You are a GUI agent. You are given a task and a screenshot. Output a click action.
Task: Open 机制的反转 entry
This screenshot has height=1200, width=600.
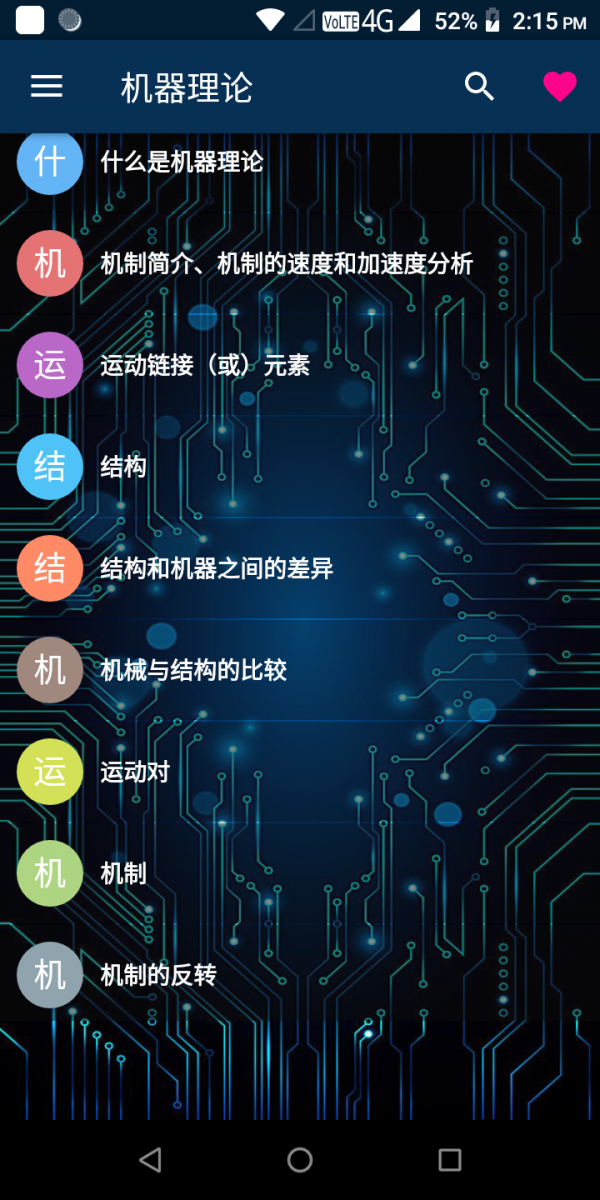pos(158,975)
